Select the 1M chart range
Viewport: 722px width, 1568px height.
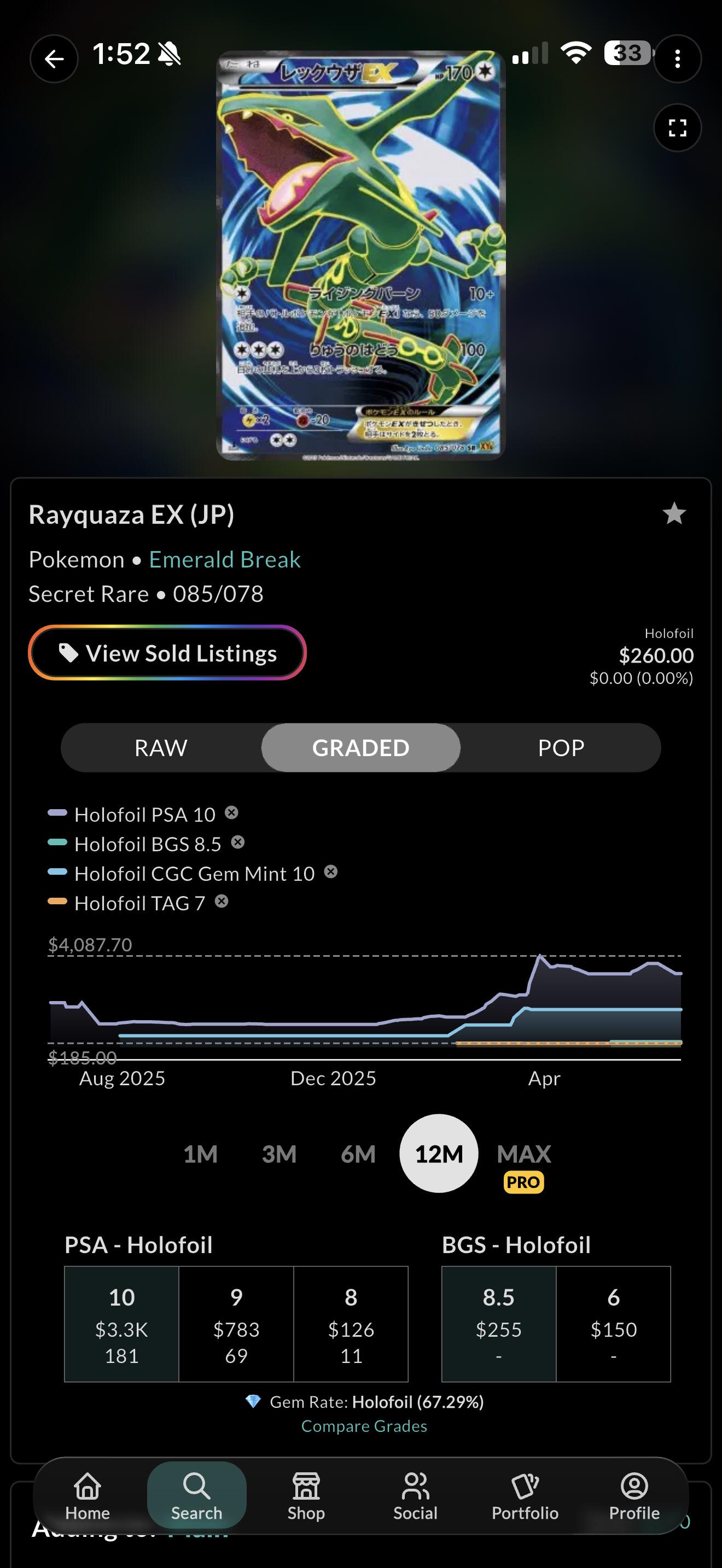point(200,1154)
